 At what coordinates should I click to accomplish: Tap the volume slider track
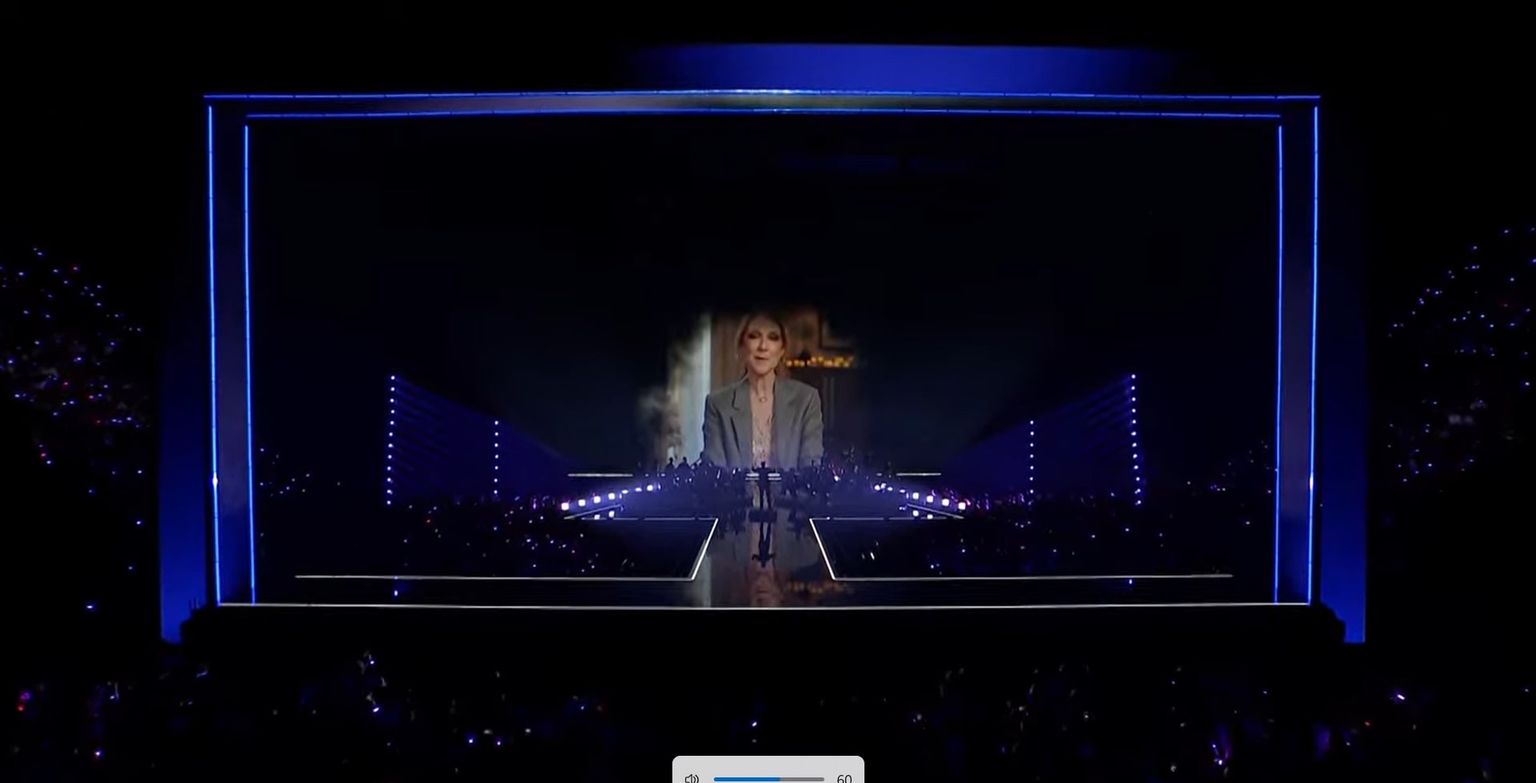click(x=768, y=778)
